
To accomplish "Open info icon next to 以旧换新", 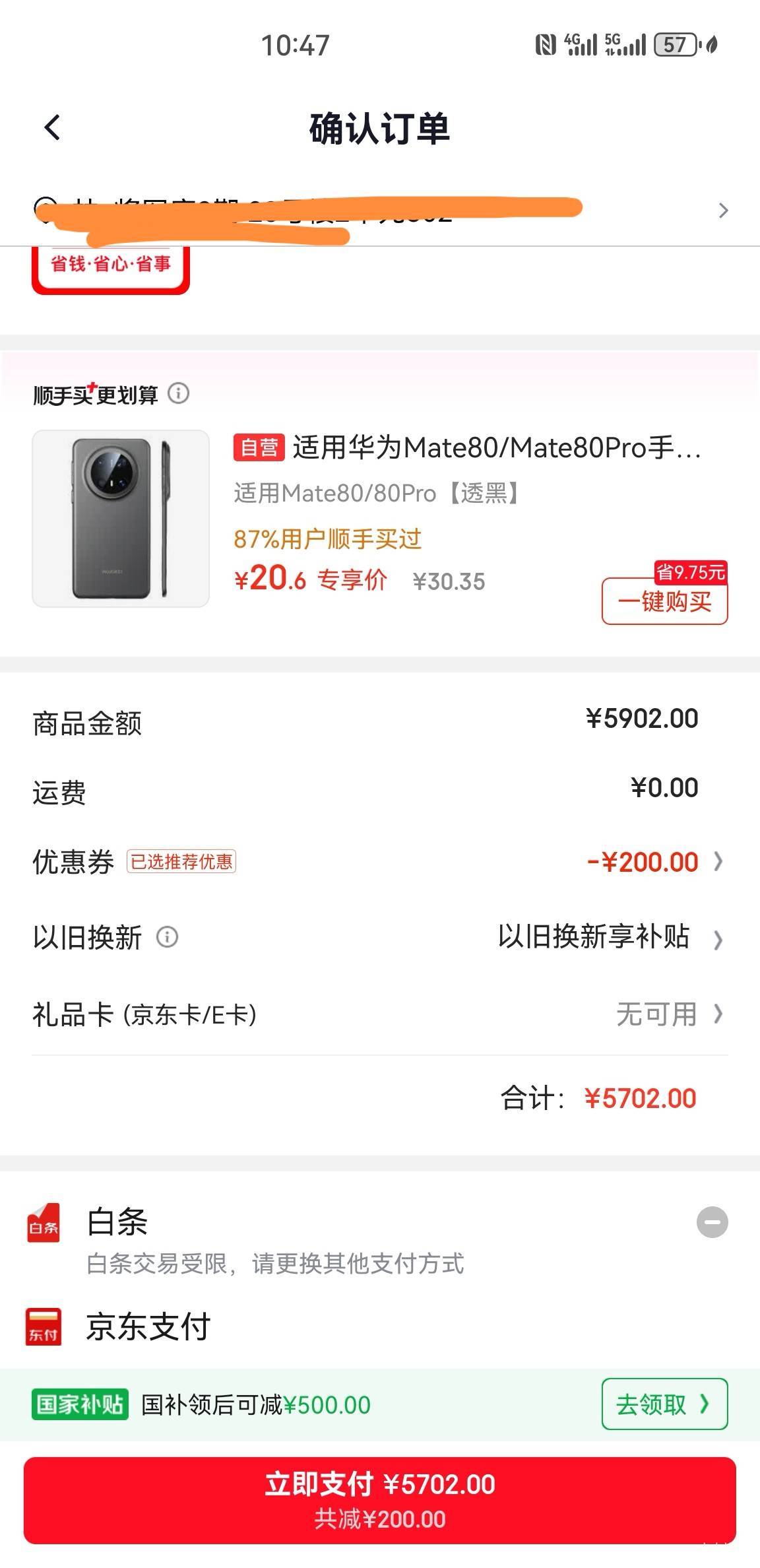I will [167, 936].
